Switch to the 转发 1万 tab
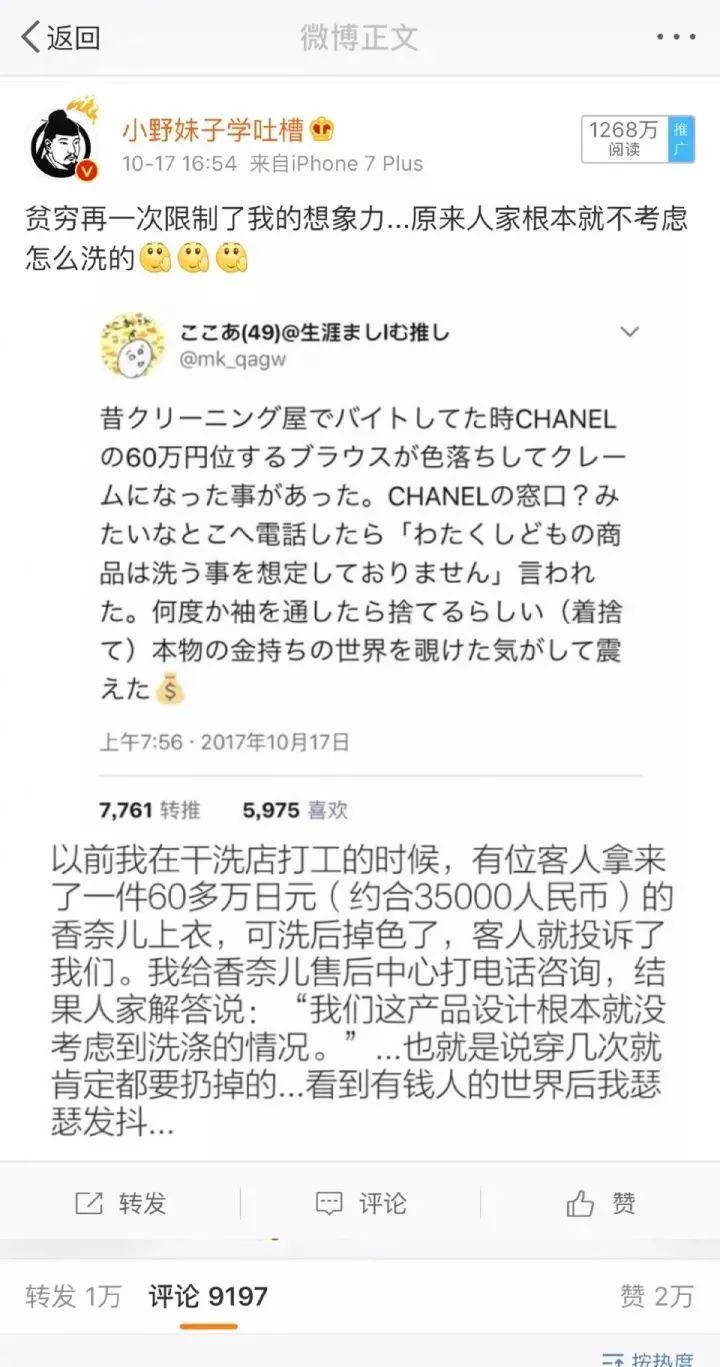 click(73, 1297)
